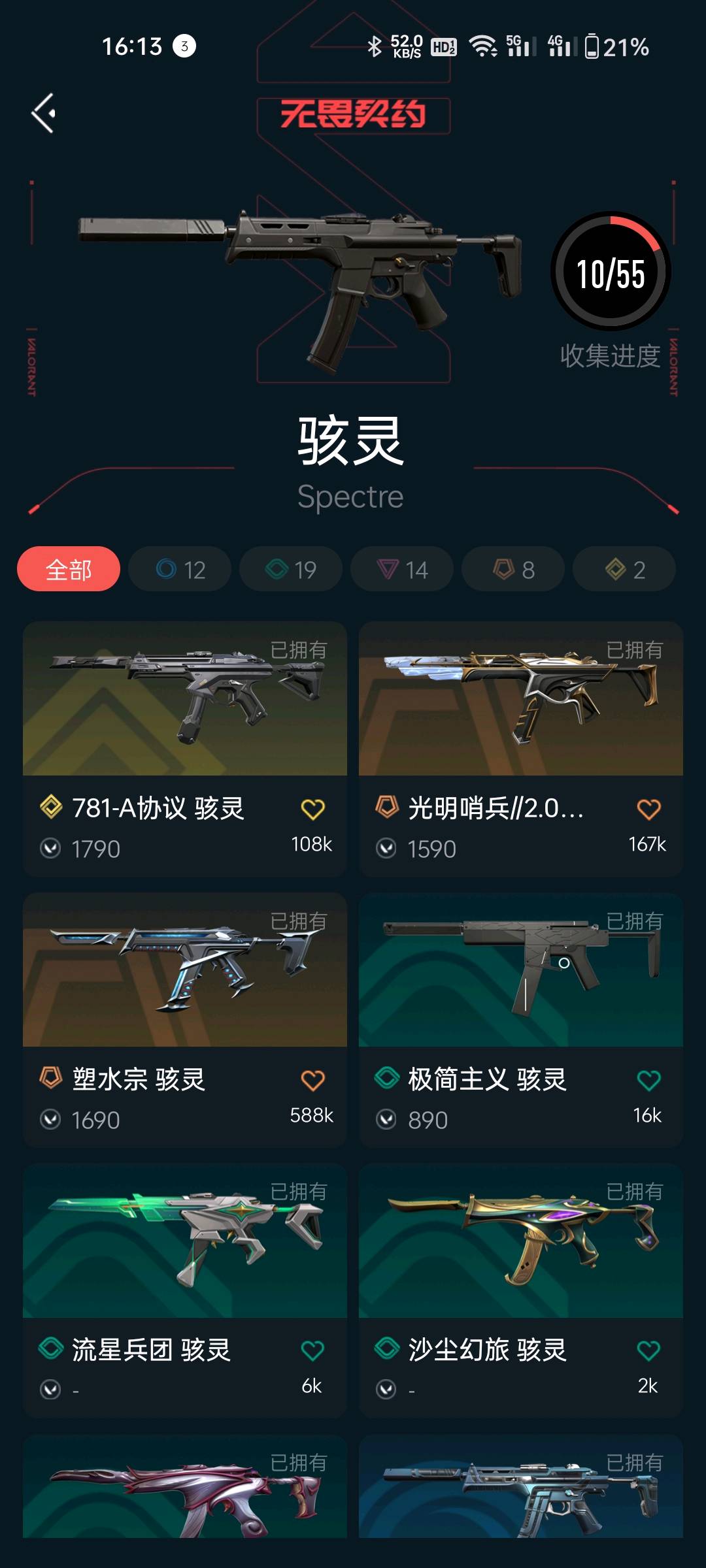The width and height of the screenshot is (706, 1568).
Task: Like the 沙尘幻旅 骇灵 skin
Action: (648, 1350)
